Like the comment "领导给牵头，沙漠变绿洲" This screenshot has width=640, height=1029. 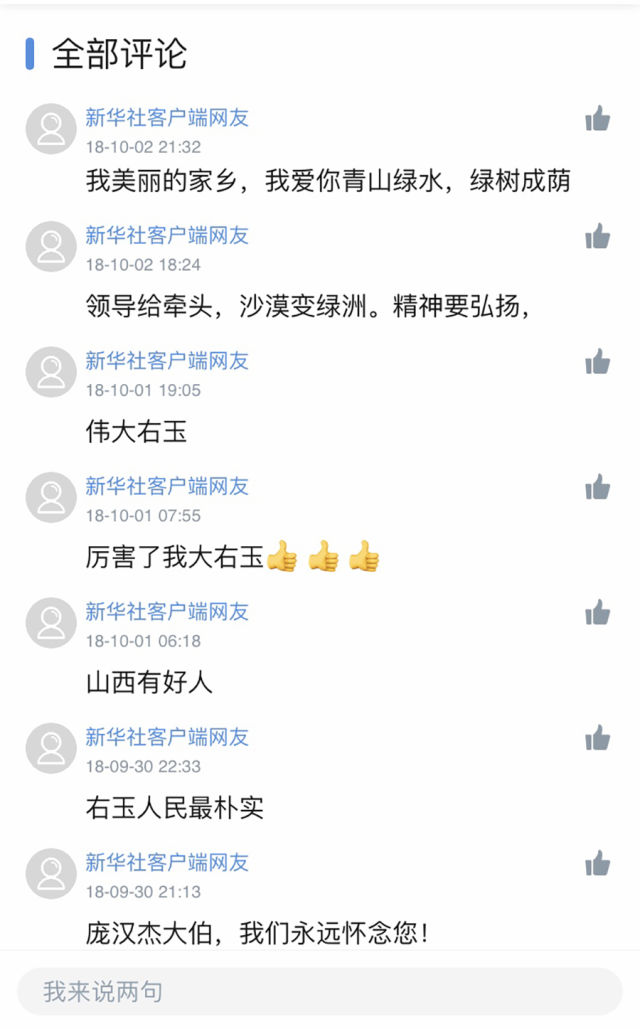pos(597,237)
